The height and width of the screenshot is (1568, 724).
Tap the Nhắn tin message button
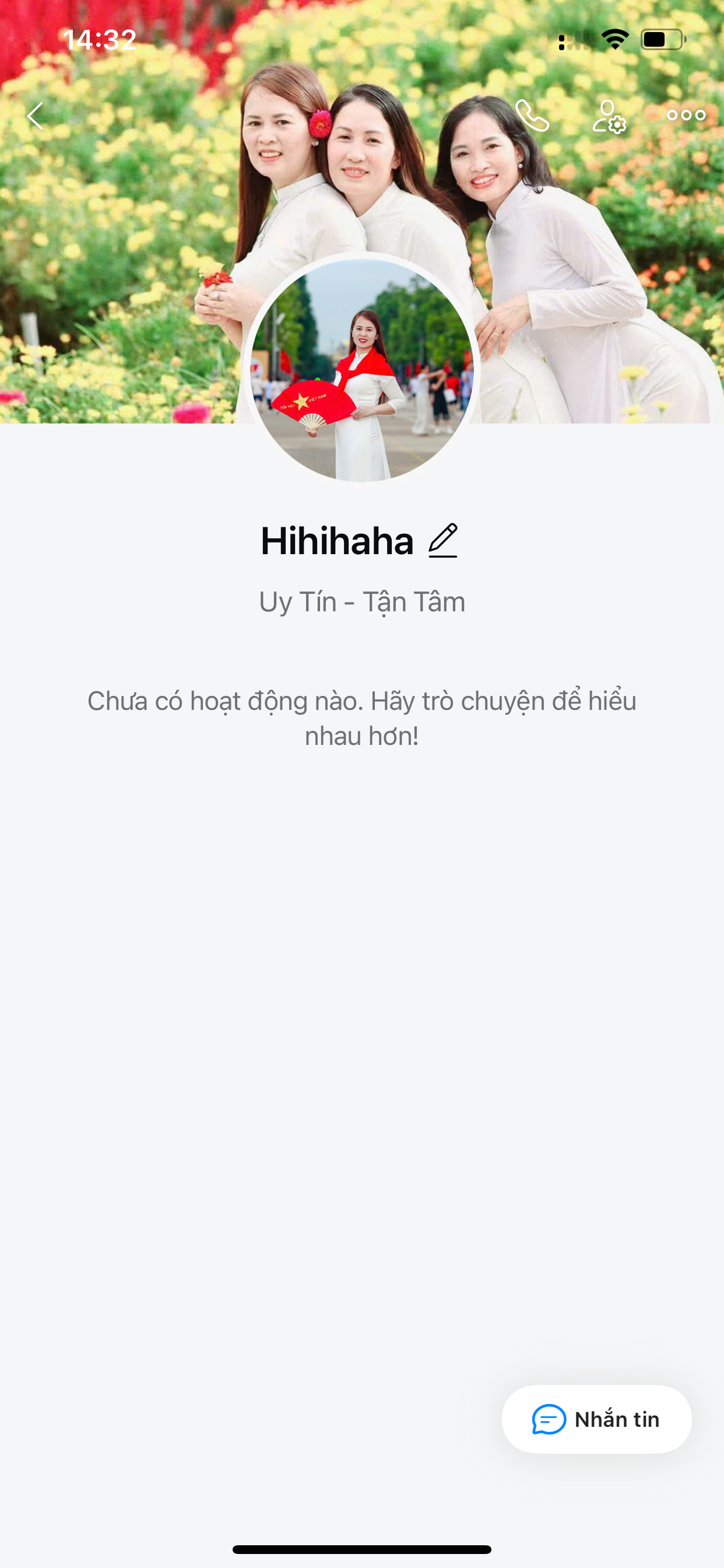coord(596,1419)
